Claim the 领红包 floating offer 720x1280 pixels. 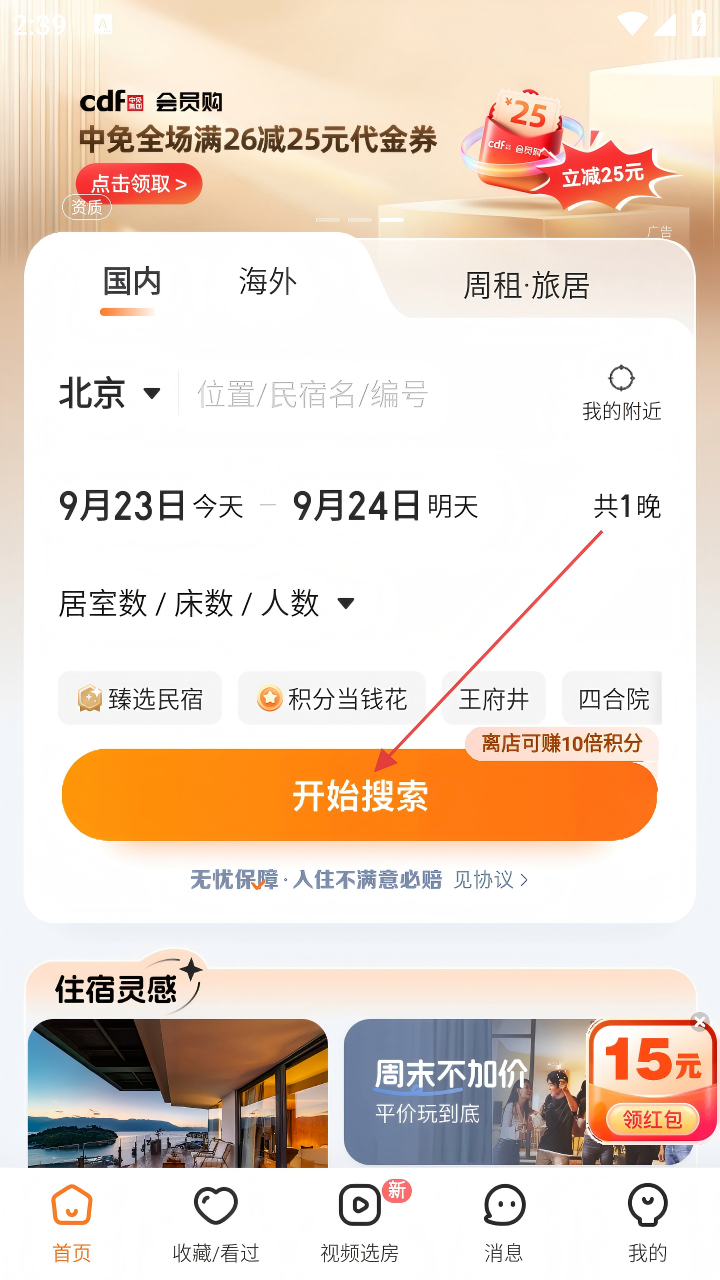point(652,1119)
